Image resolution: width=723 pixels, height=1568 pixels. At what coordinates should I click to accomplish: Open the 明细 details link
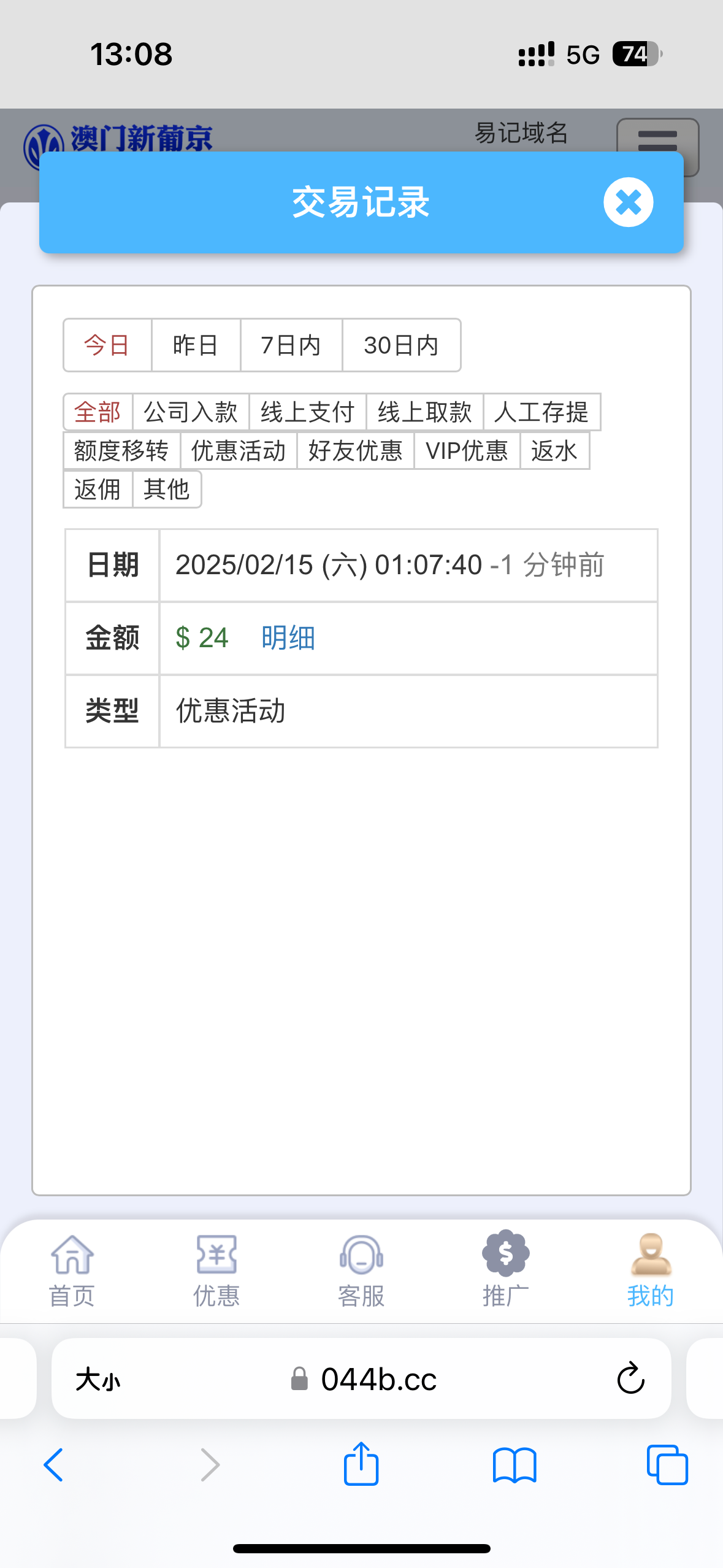coord(288,638)
